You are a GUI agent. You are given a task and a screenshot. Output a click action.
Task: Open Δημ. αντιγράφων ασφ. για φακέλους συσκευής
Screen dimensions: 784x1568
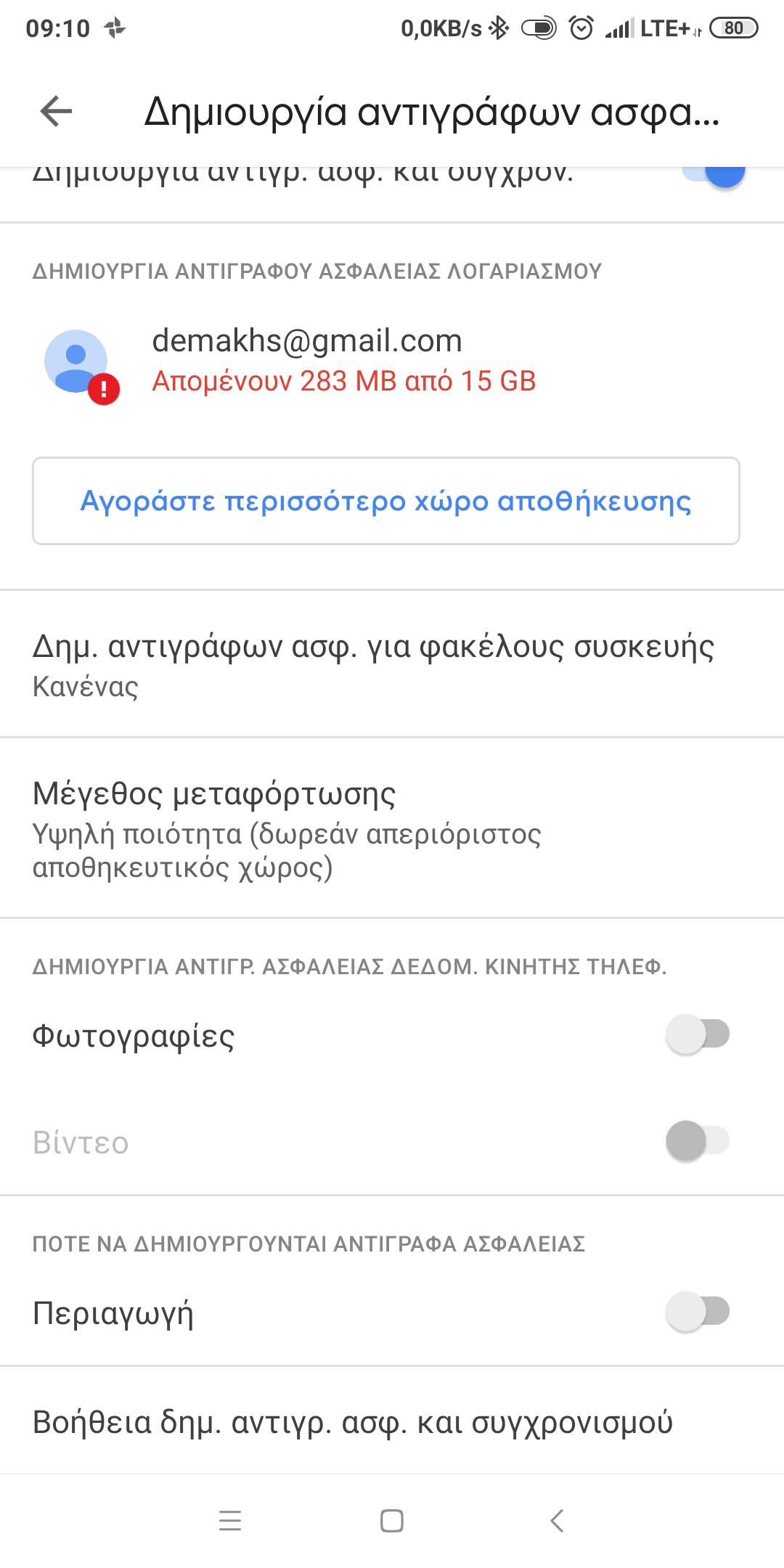373,664
